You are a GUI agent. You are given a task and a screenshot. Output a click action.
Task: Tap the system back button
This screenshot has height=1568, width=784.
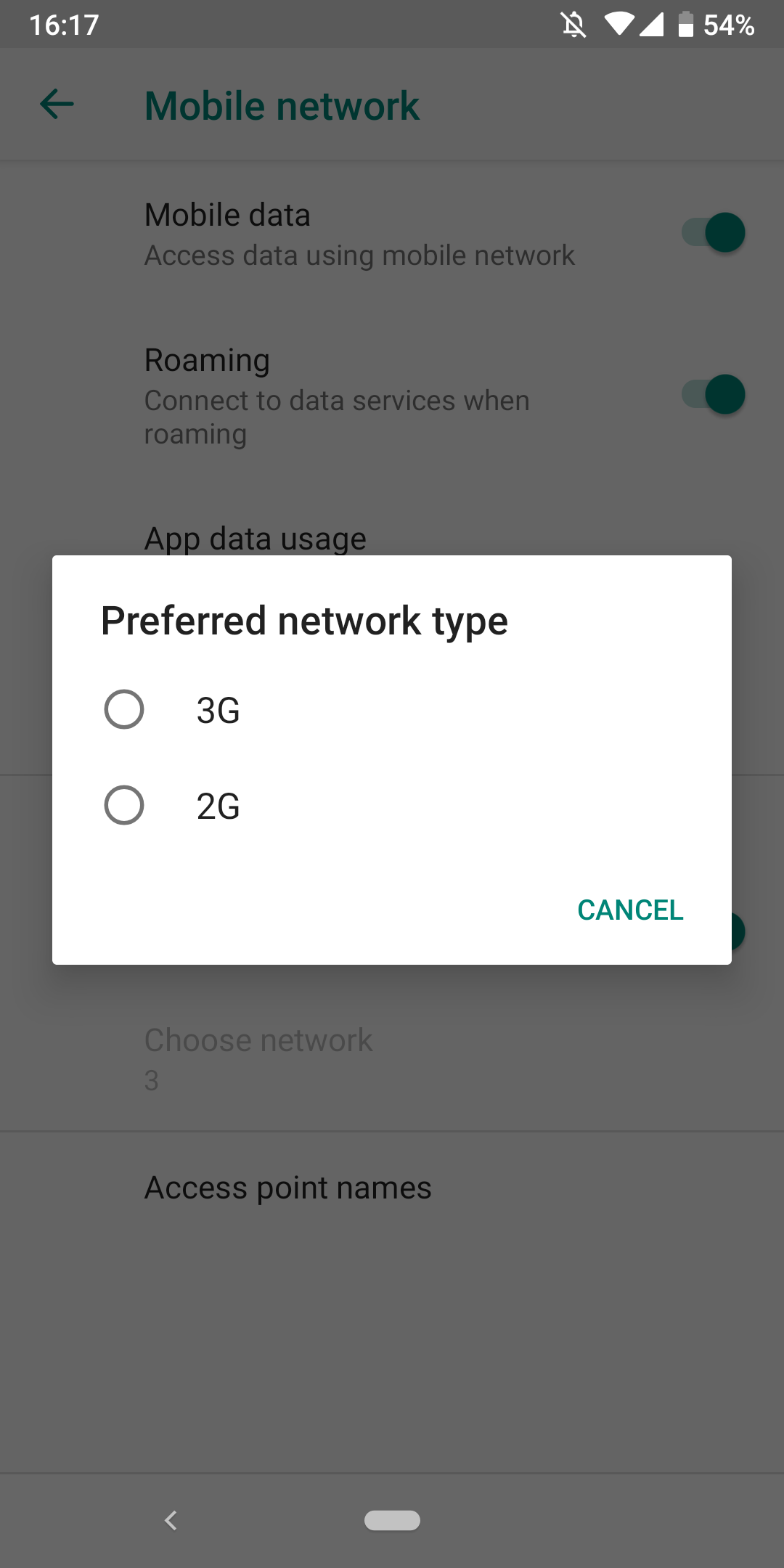[x=171, y=1520]
